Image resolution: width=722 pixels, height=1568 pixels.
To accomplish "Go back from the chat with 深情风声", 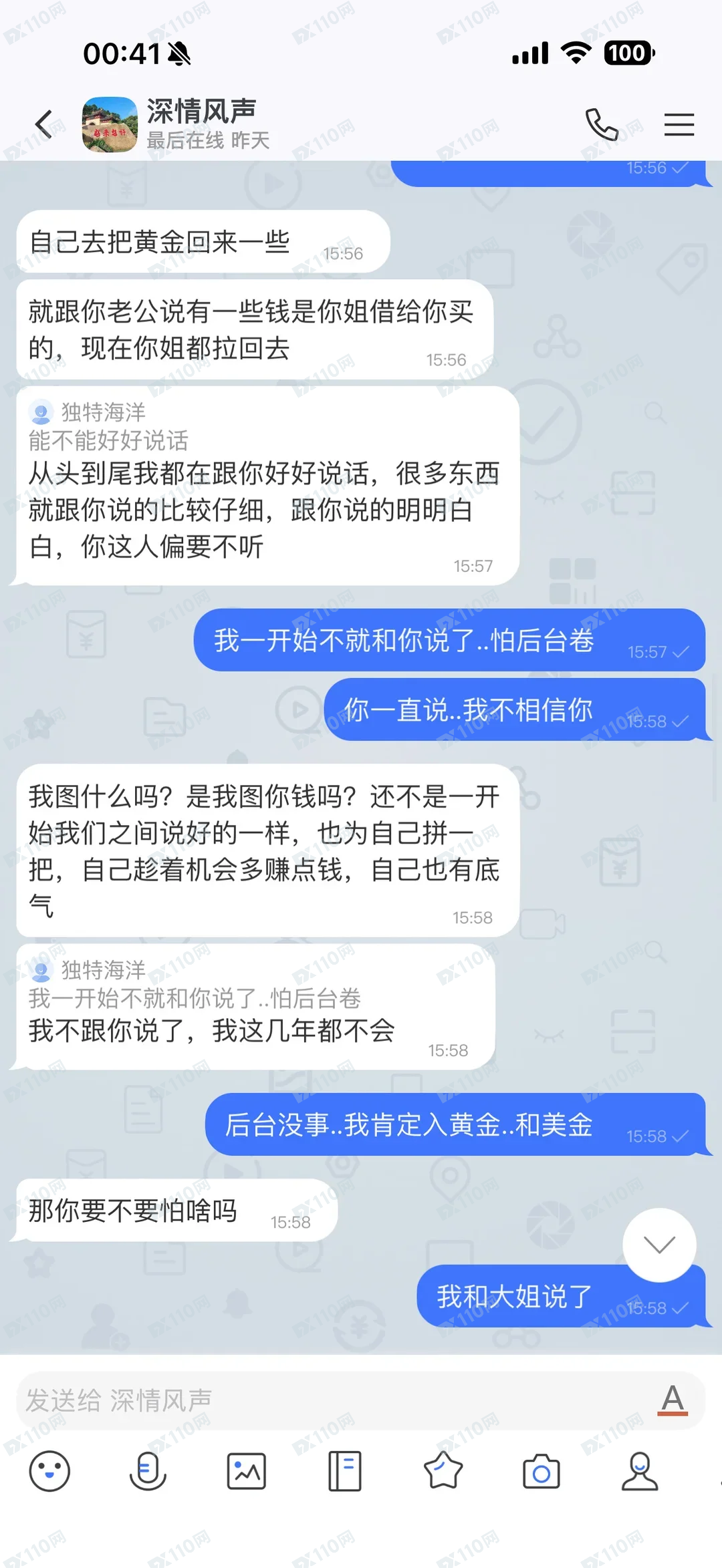I will click(44, 125).
